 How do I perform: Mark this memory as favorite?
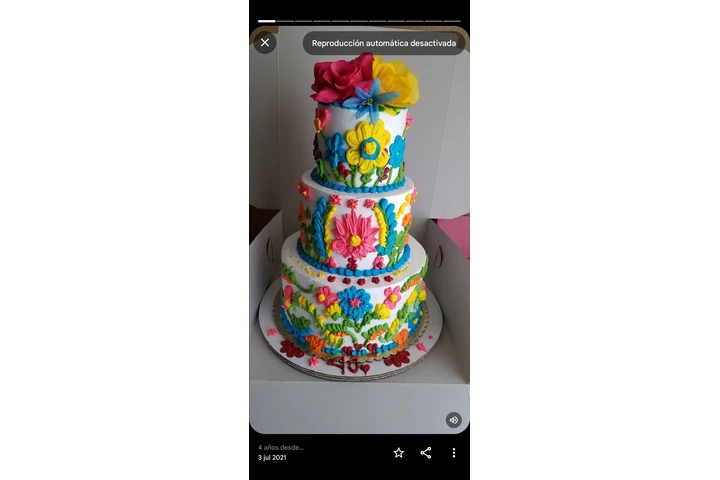pyautogui.click(x=398, y=453)
